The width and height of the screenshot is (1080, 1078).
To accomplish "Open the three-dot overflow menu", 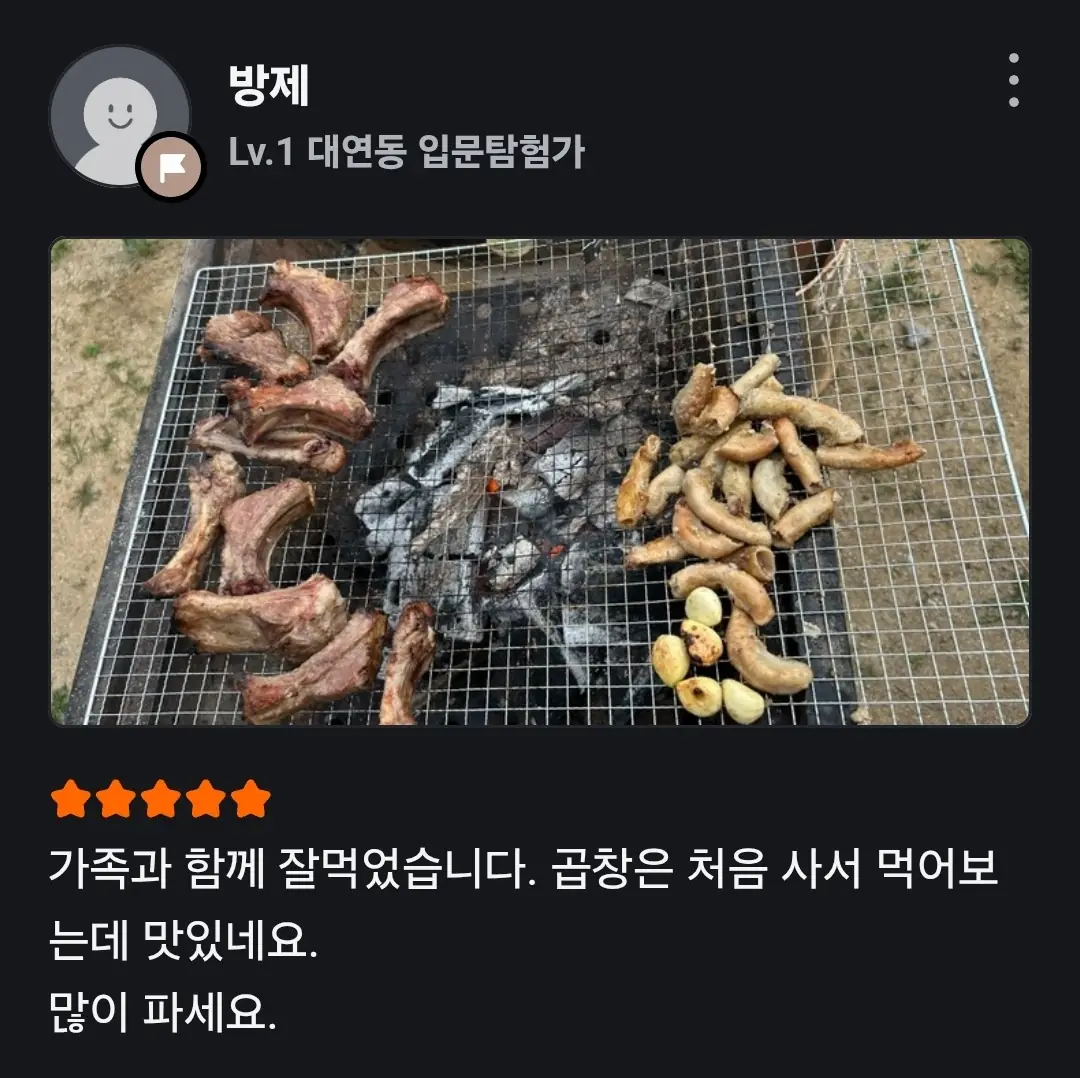I will pyautogui.click(x=1013, y=81).
